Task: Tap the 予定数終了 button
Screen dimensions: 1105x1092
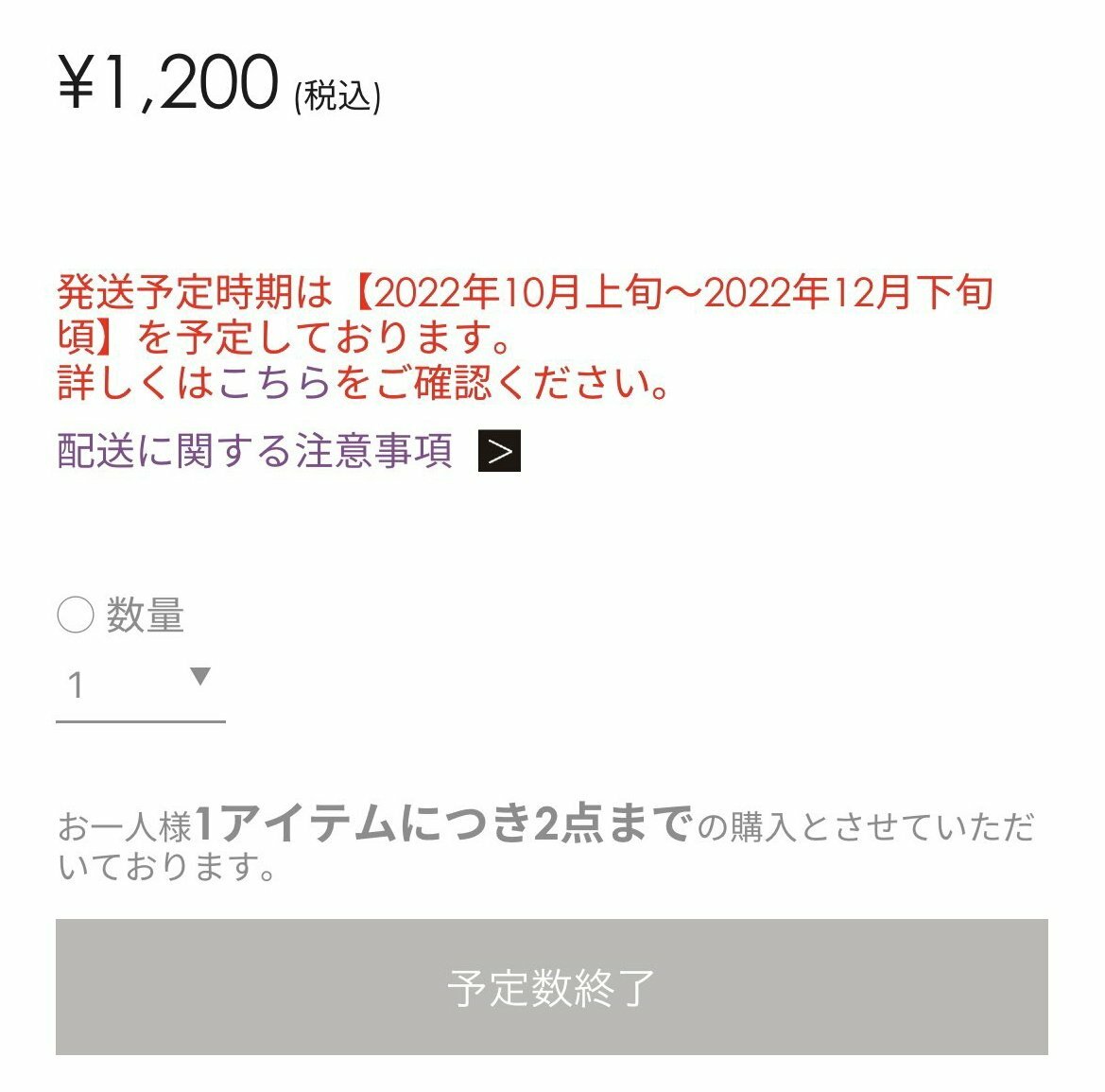Action: 551,987
